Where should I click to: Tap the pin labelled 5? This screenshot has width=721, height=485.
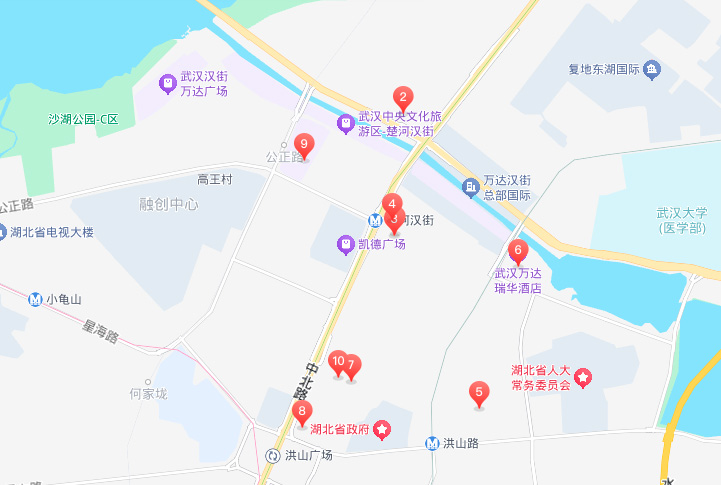click(x=480, y=393)
